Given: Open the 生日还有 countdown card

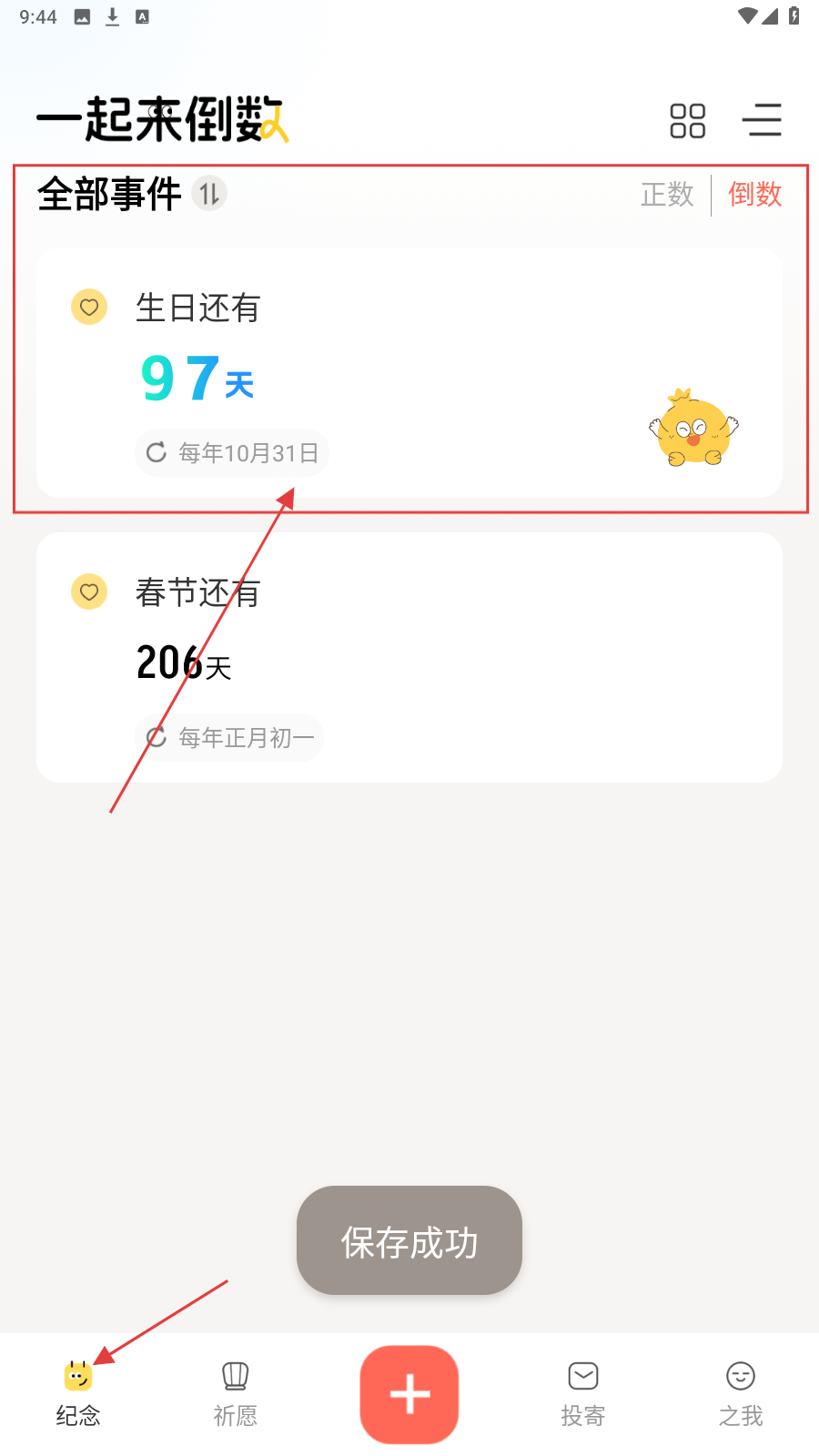Looking at the screenshot, I should (409, 373).
